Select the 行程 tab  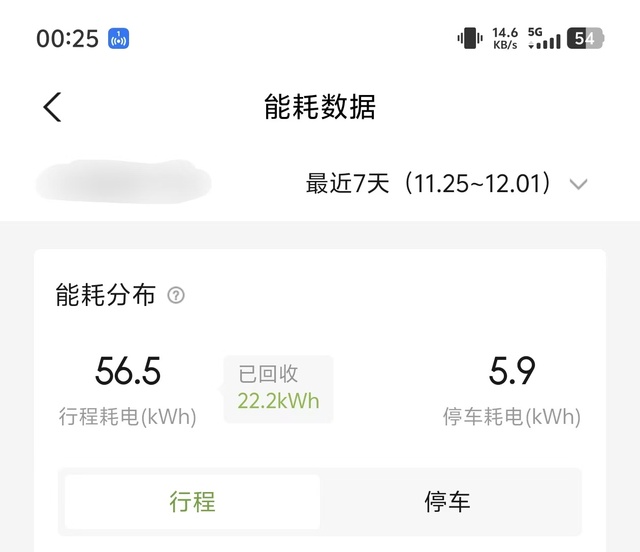(193, 501)
